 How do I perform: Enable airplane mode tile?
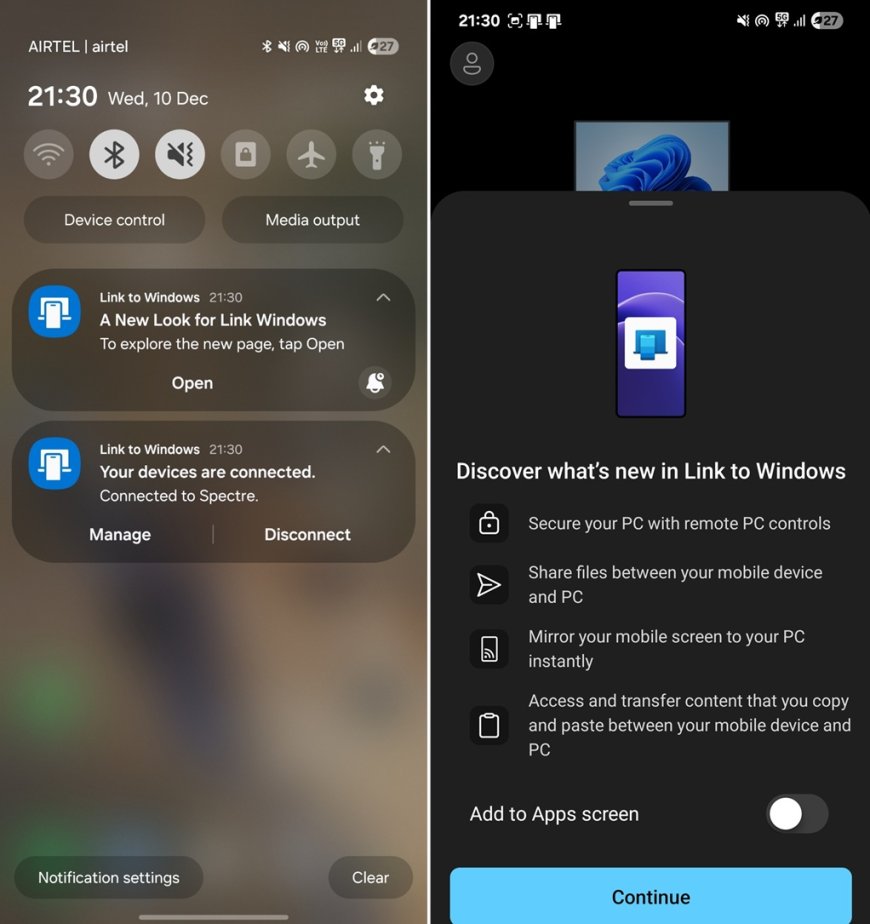[x=311, y=155]
